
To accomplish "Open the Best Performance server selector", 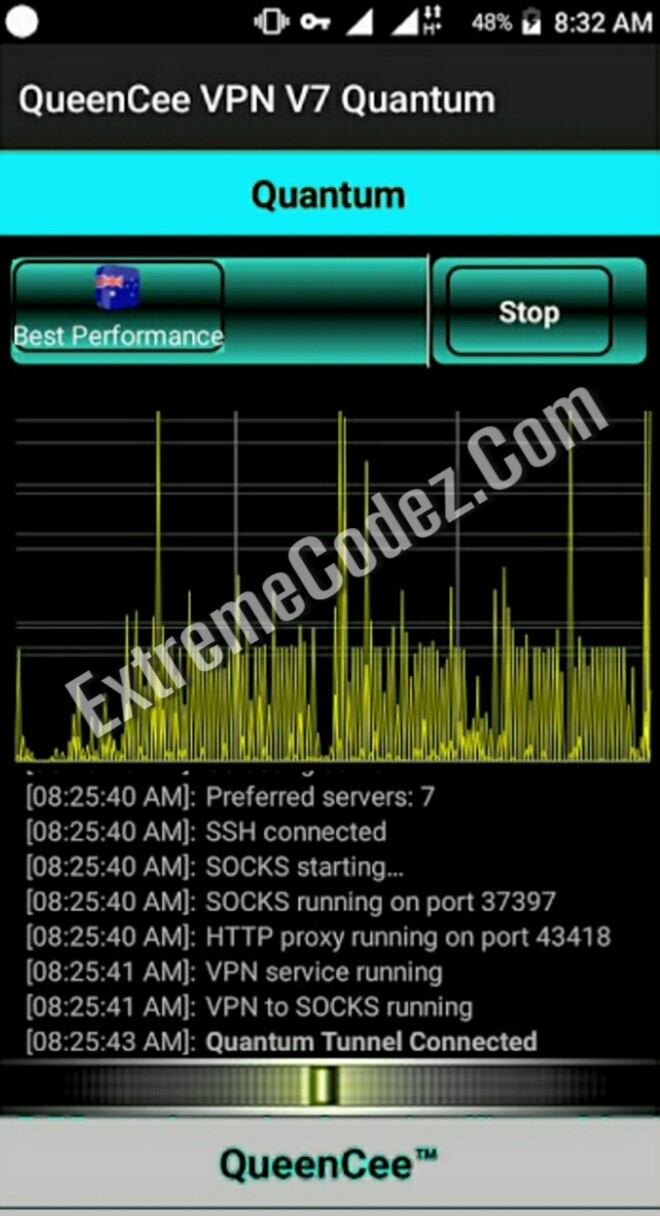I will coord(118,309).
